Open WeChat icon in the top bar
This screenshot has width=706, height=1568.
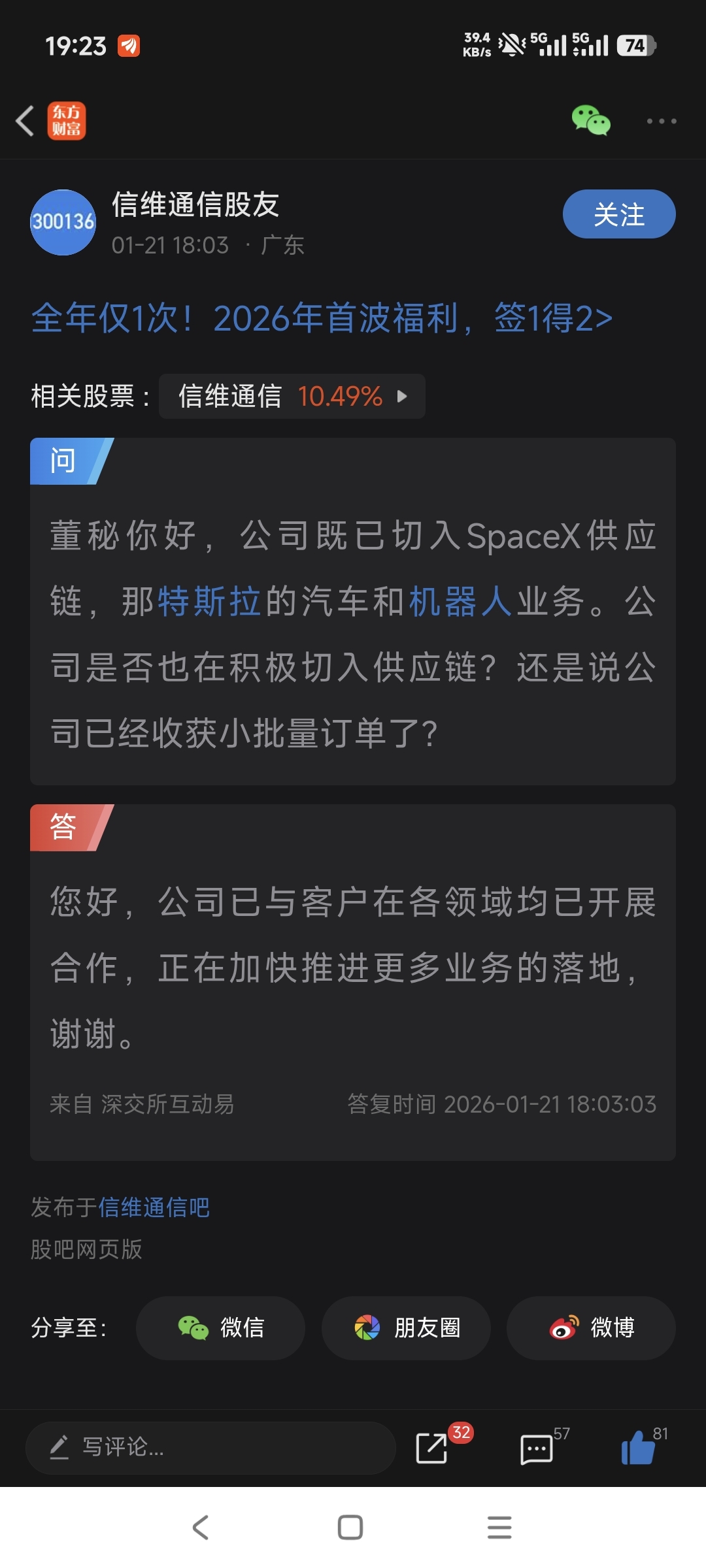pyautogui.click(x=588, y=121)
